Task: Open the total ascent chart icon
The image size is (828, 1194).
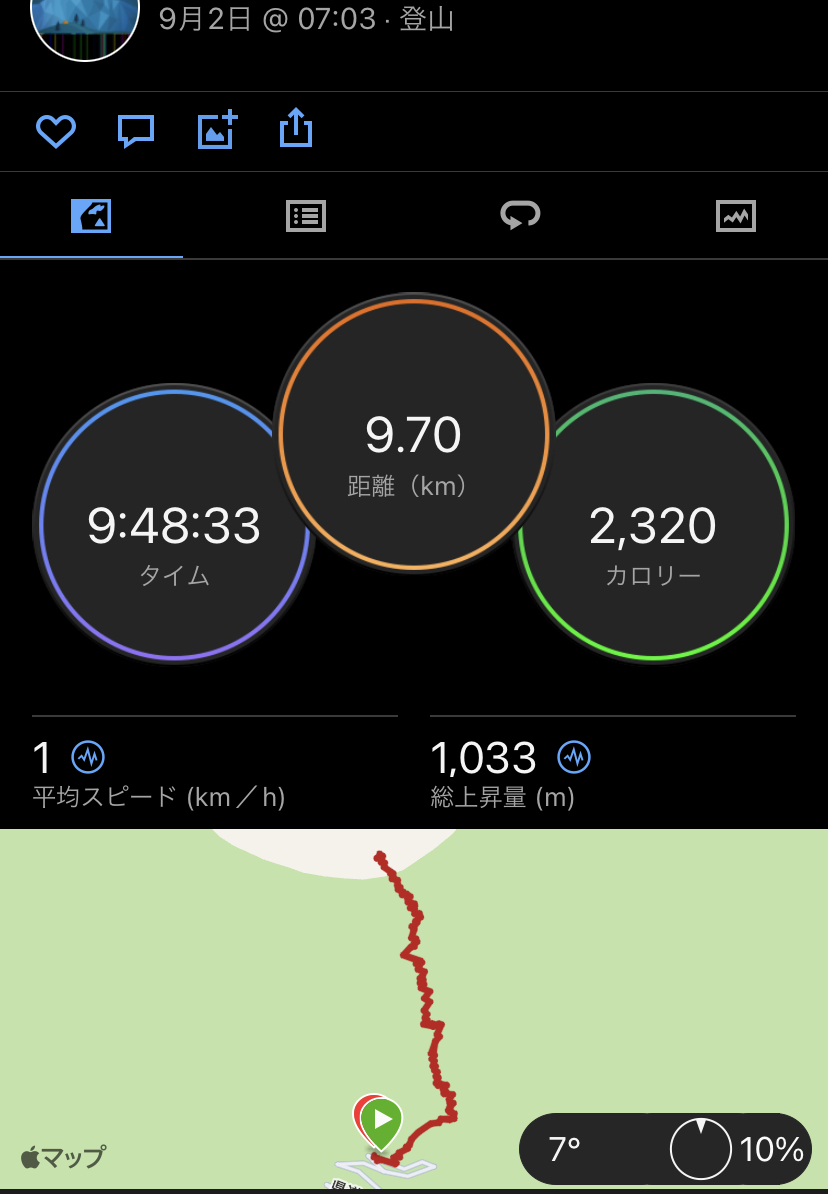Action: (x=574, y=757)
